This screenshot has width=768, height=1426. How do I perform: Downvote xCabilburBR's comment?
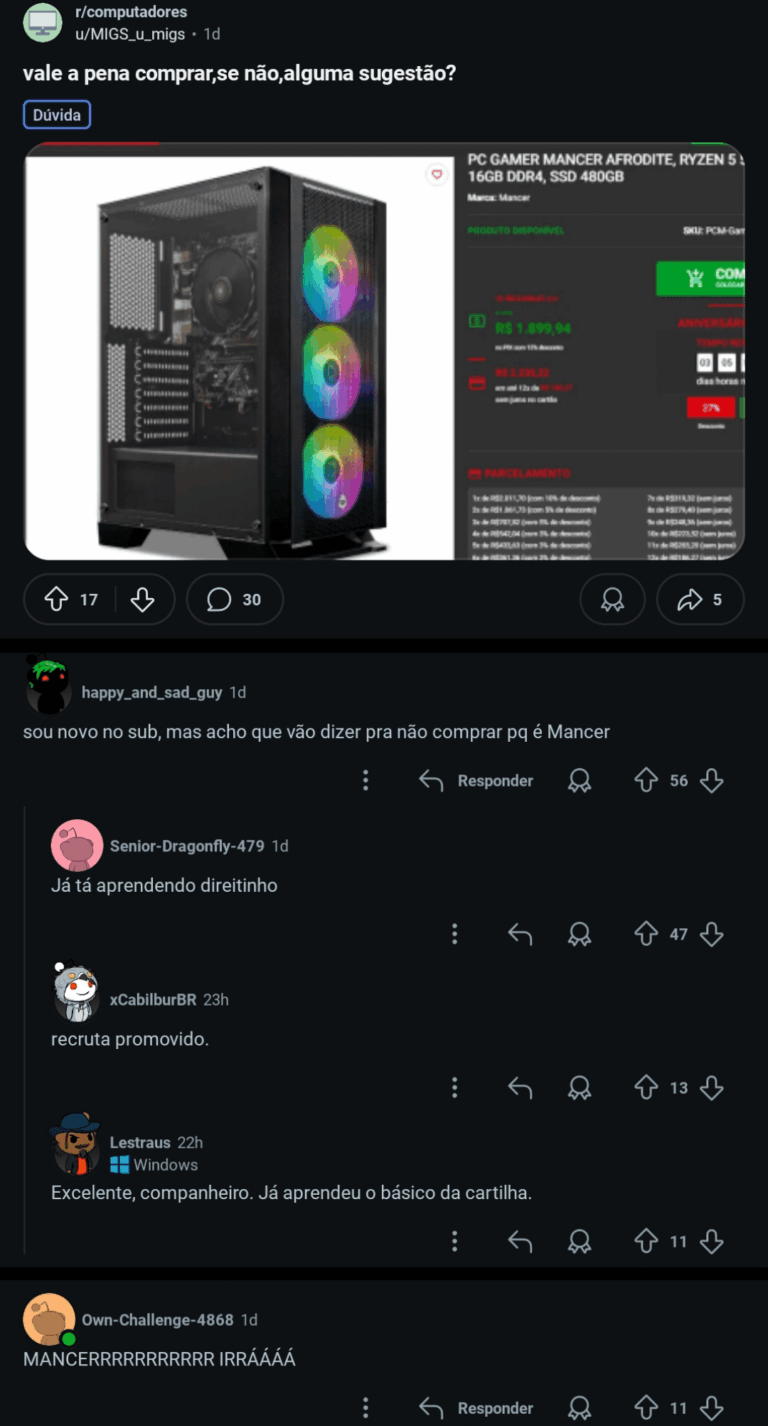712,1087
